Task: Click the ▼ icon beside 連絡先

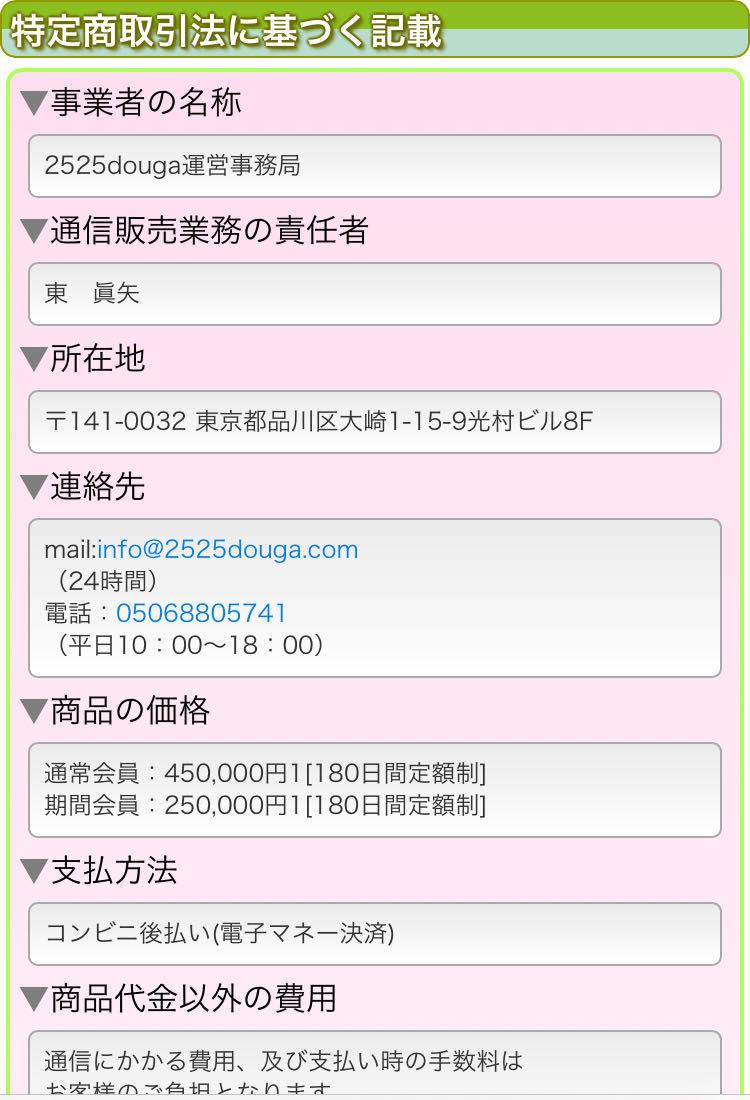Action: [x=33, y=487]
